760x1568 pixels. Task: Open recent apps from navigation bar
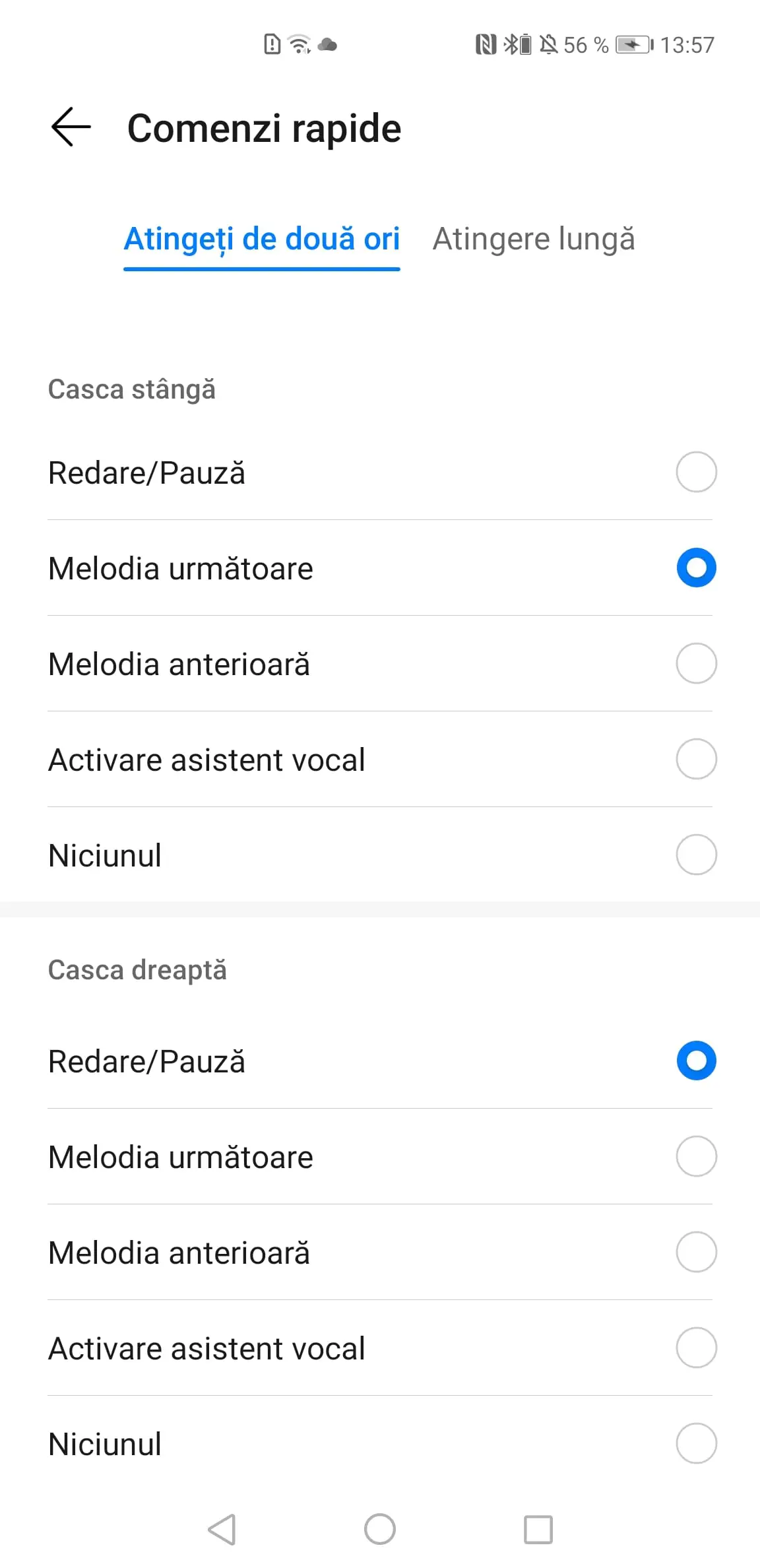pos(538,1529)
